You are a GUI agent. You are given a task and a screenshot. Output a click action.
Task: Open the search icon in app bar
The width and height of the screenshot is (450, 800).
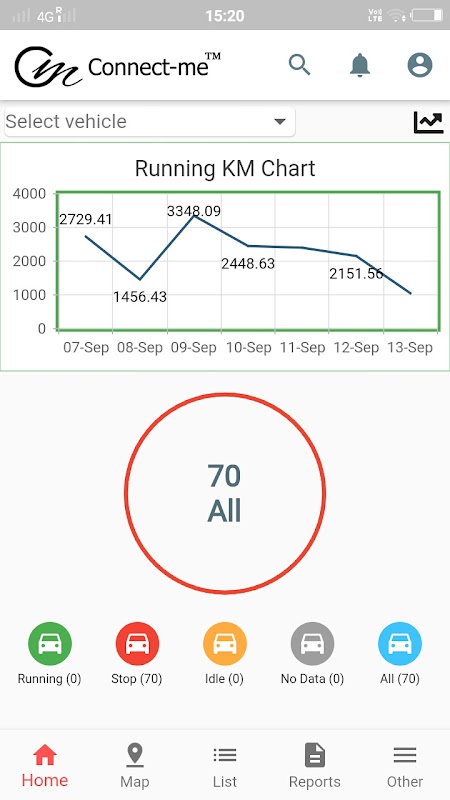(x=299, y=65)
